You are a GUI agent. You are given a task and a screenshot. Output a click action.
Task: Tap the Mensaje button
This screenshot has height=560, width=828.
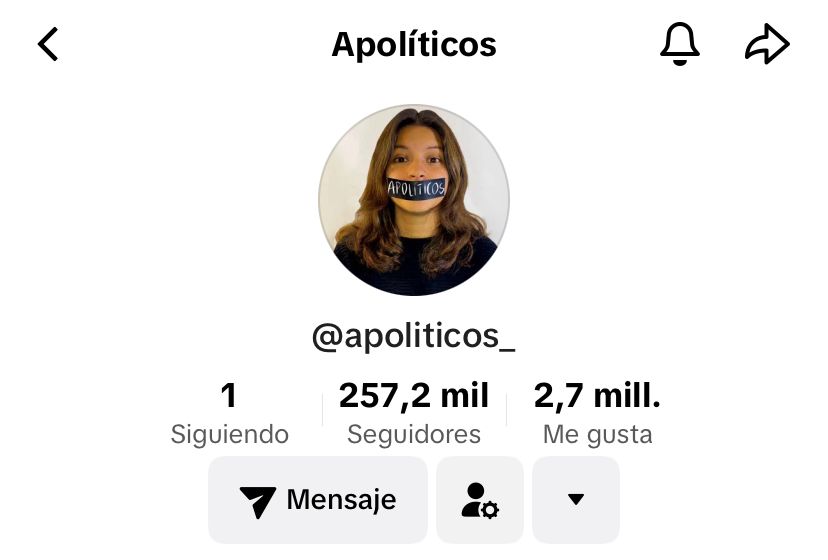[318, 499]
